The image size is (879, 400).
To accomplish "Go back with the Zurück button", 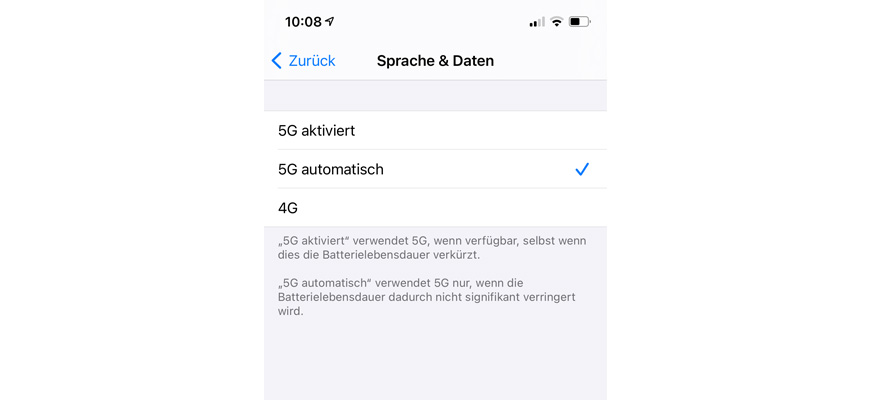I will tap(303, 61).
